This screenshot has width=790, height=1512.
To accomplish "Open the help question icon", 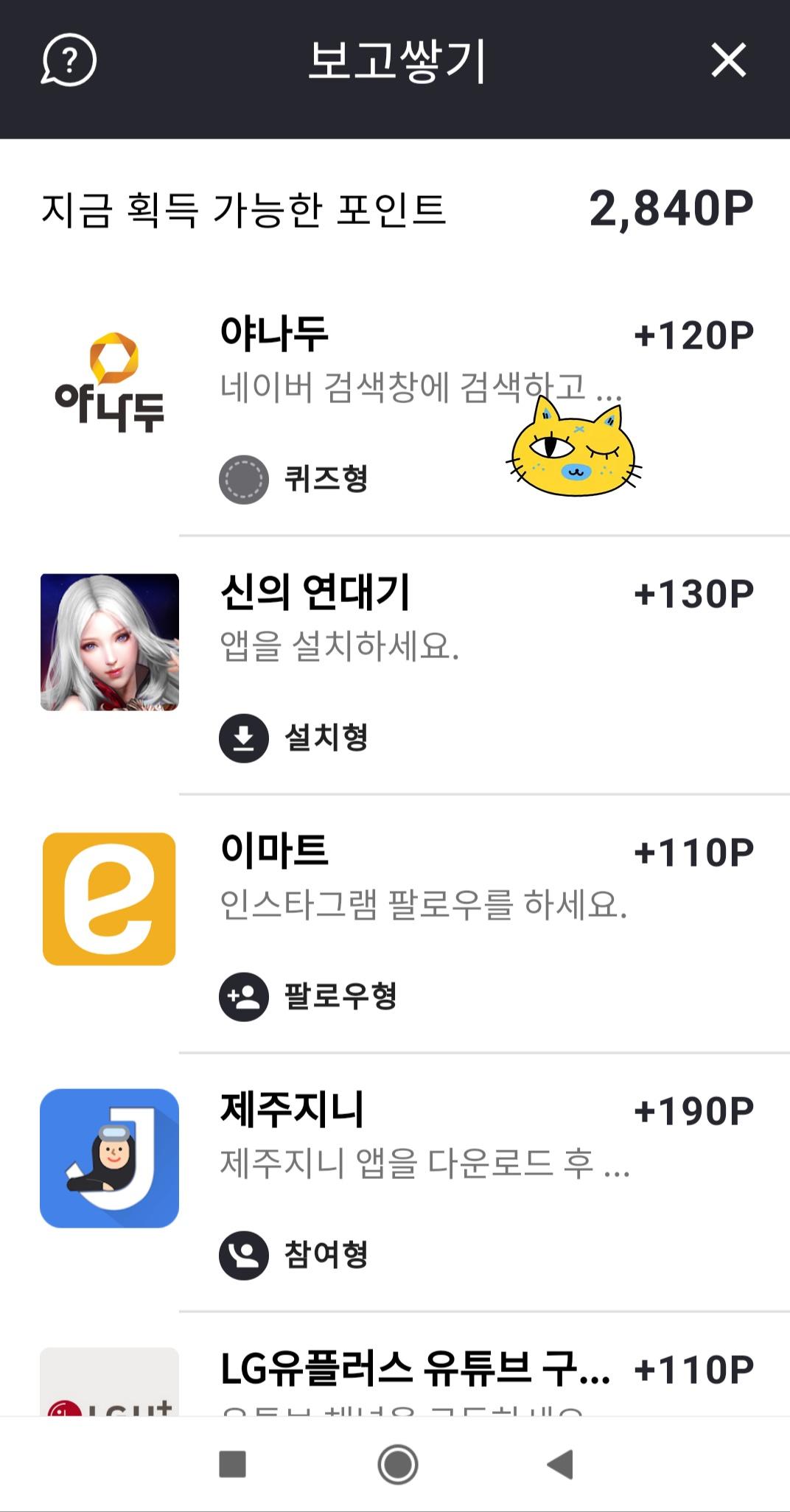I will click(x=69, y=60).
